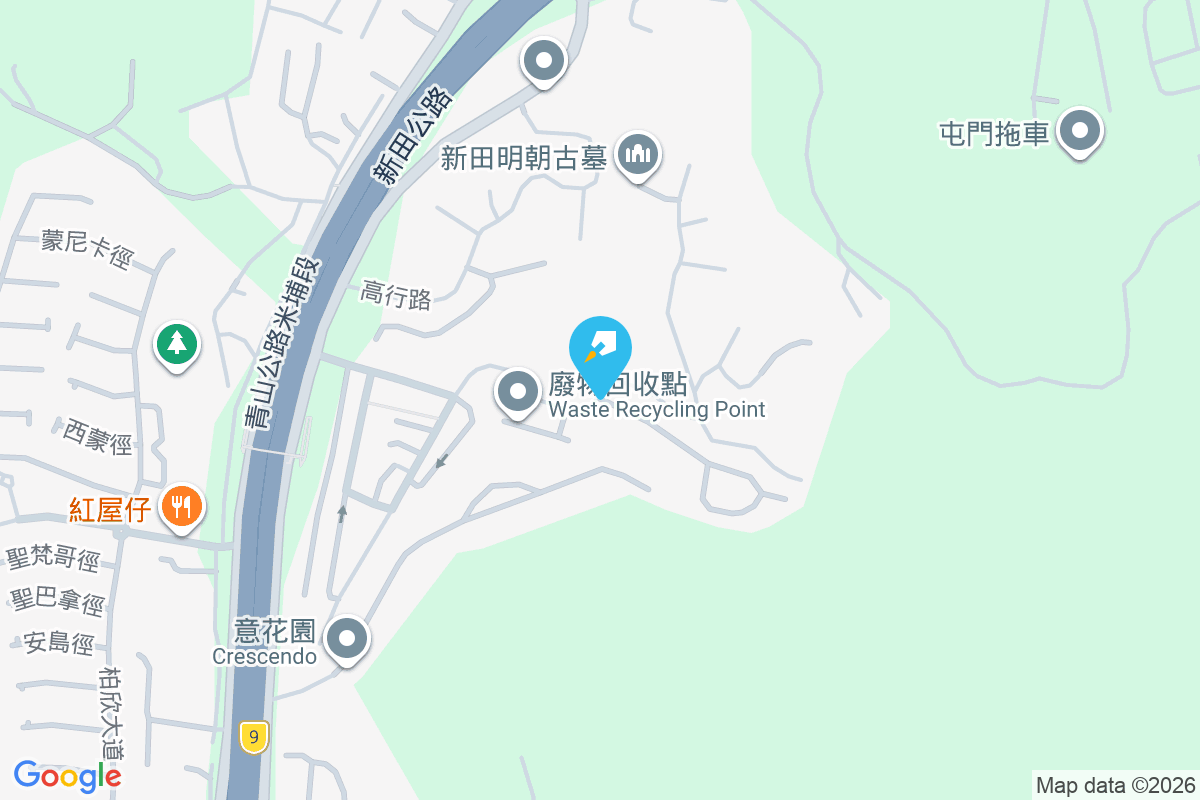
Task: Open the unnamed pin beside 新田公路
Action: point(544,62)
